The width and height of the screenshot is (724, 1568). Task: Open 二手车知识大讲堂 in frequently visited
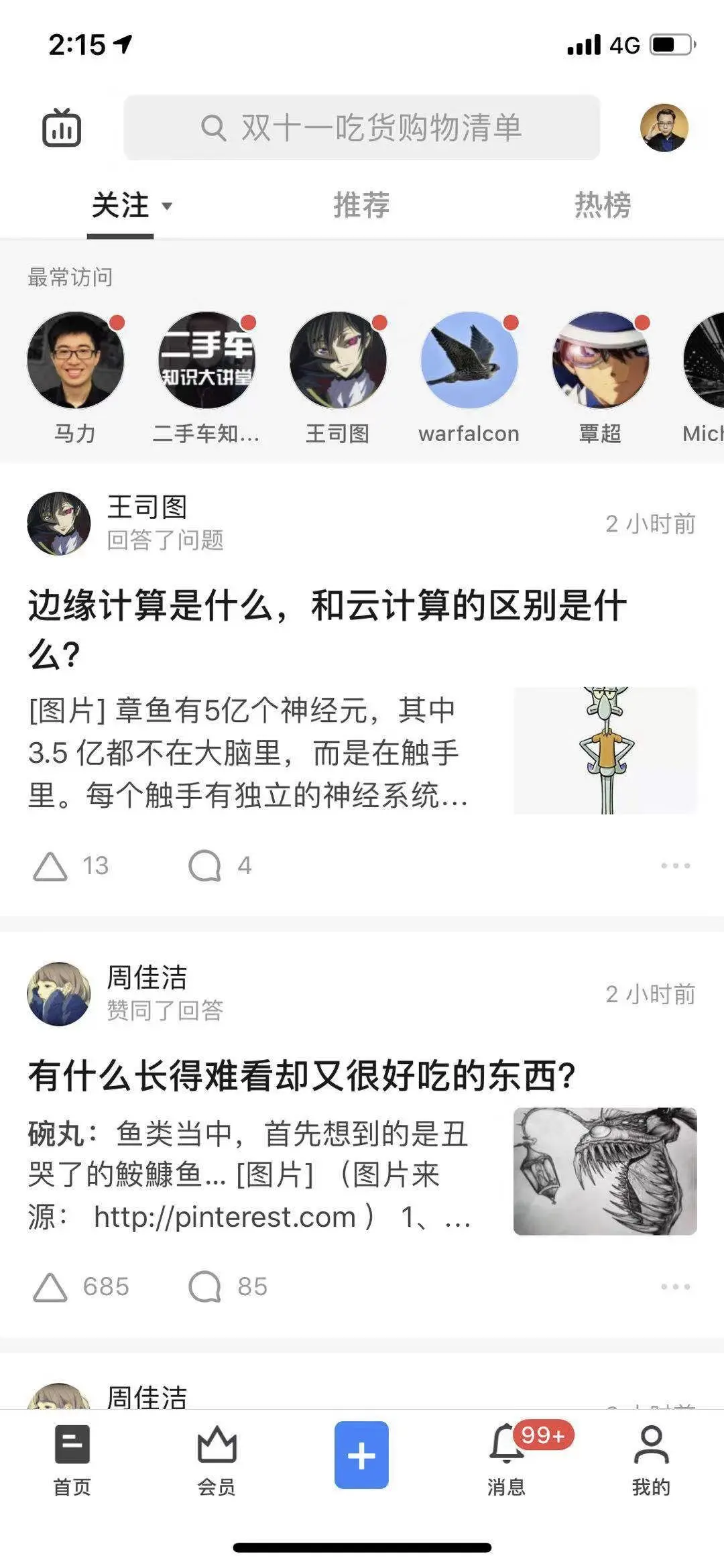click(x=206, y=361)
